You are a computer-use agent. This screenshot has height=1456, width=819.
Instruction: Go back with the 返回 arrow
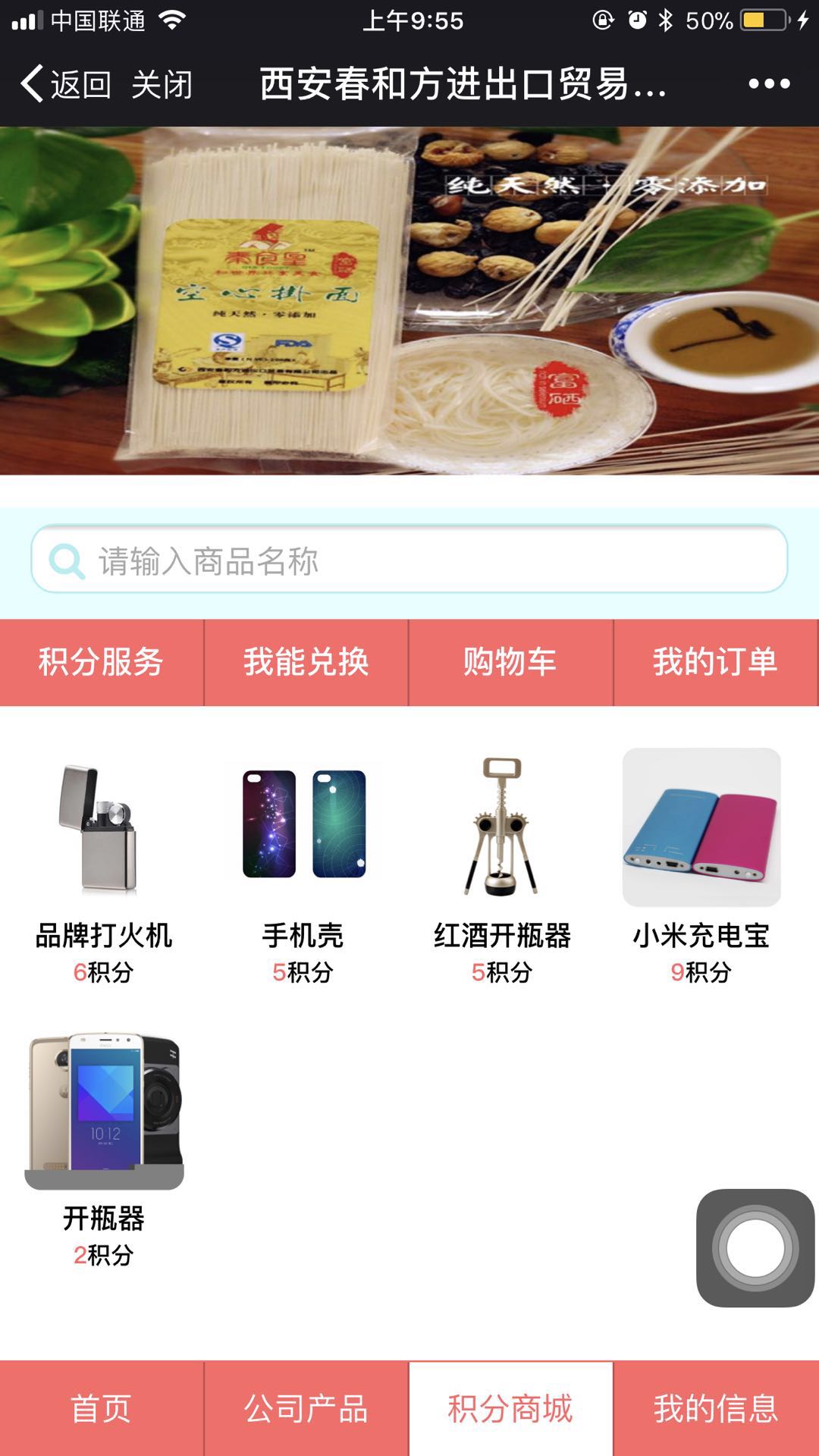tap(64, 84)
